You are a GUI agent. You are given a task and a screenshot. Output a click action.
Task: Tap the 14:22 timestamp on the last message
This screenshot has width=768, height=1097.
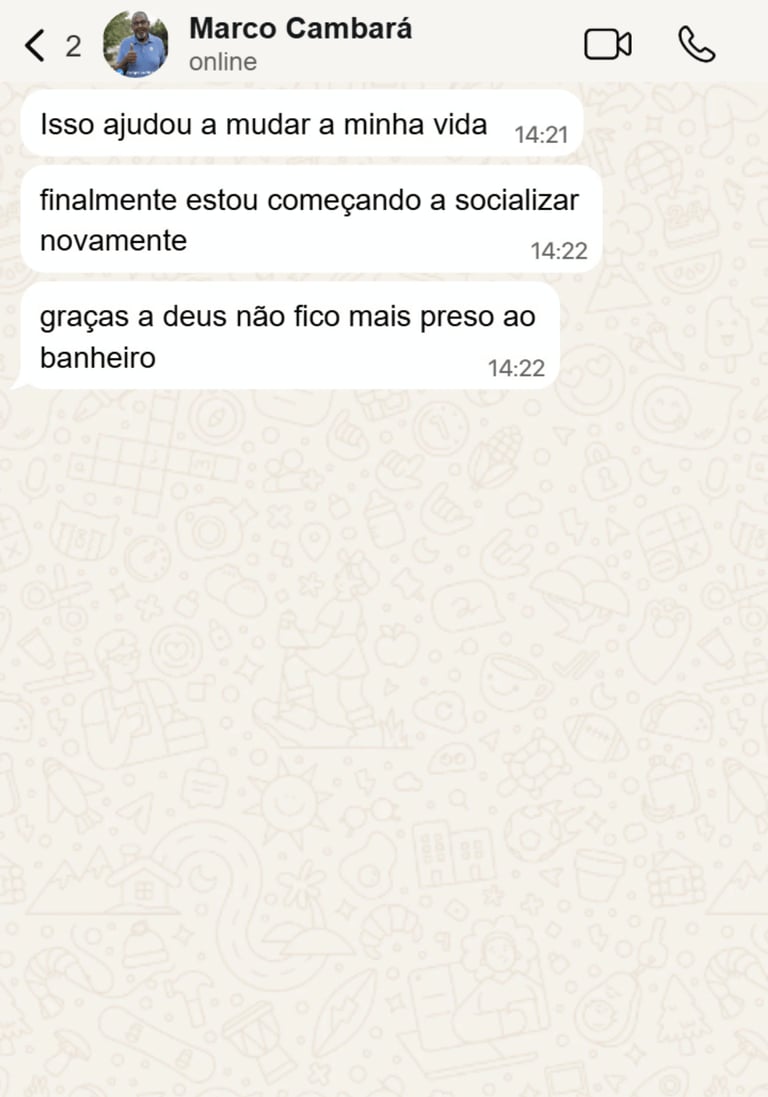point(516,368)
